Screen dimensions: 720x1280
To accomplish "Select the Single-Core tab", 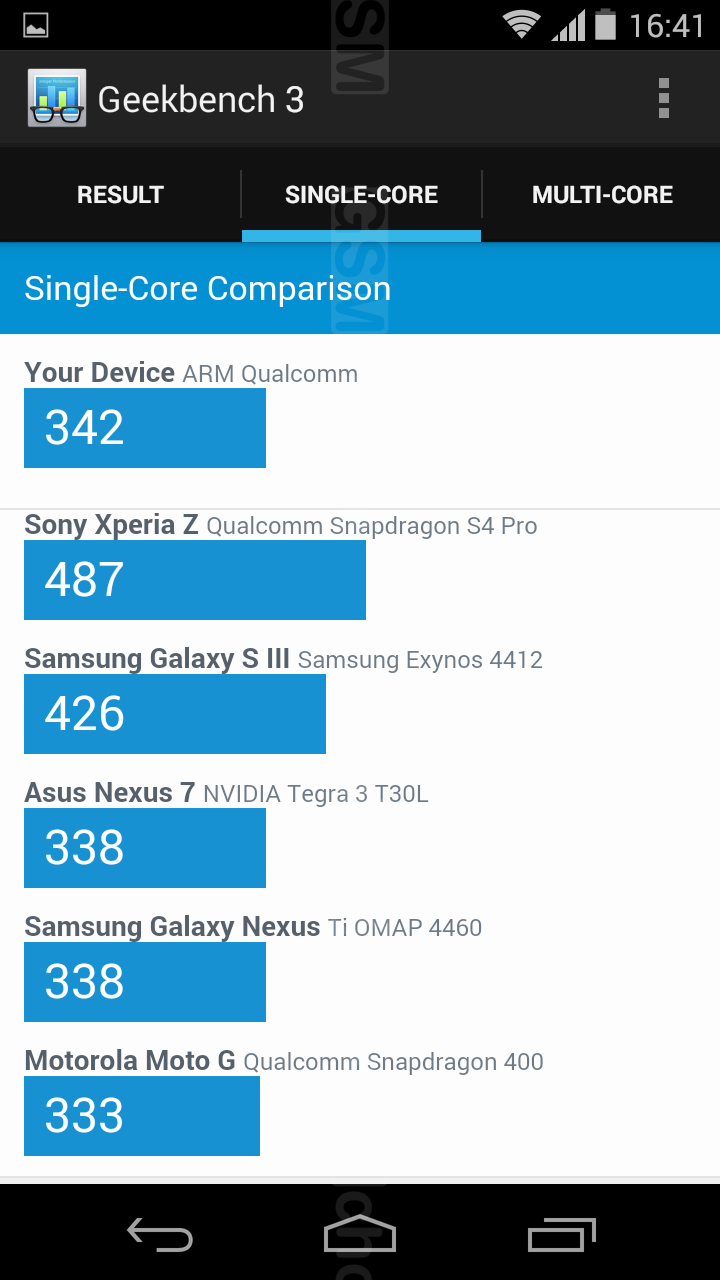I will pos(361,194).
